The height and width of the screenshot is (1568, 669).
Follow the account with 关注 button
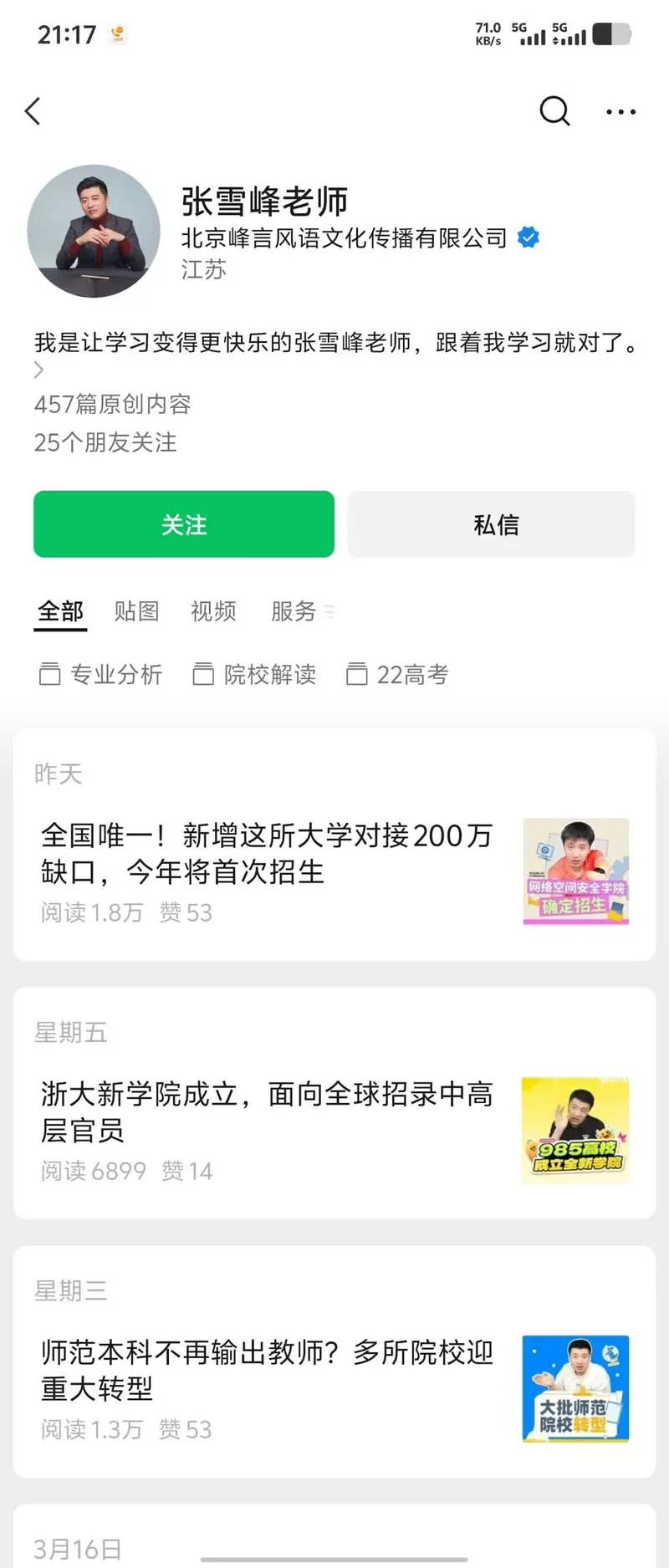coord(184,524)
